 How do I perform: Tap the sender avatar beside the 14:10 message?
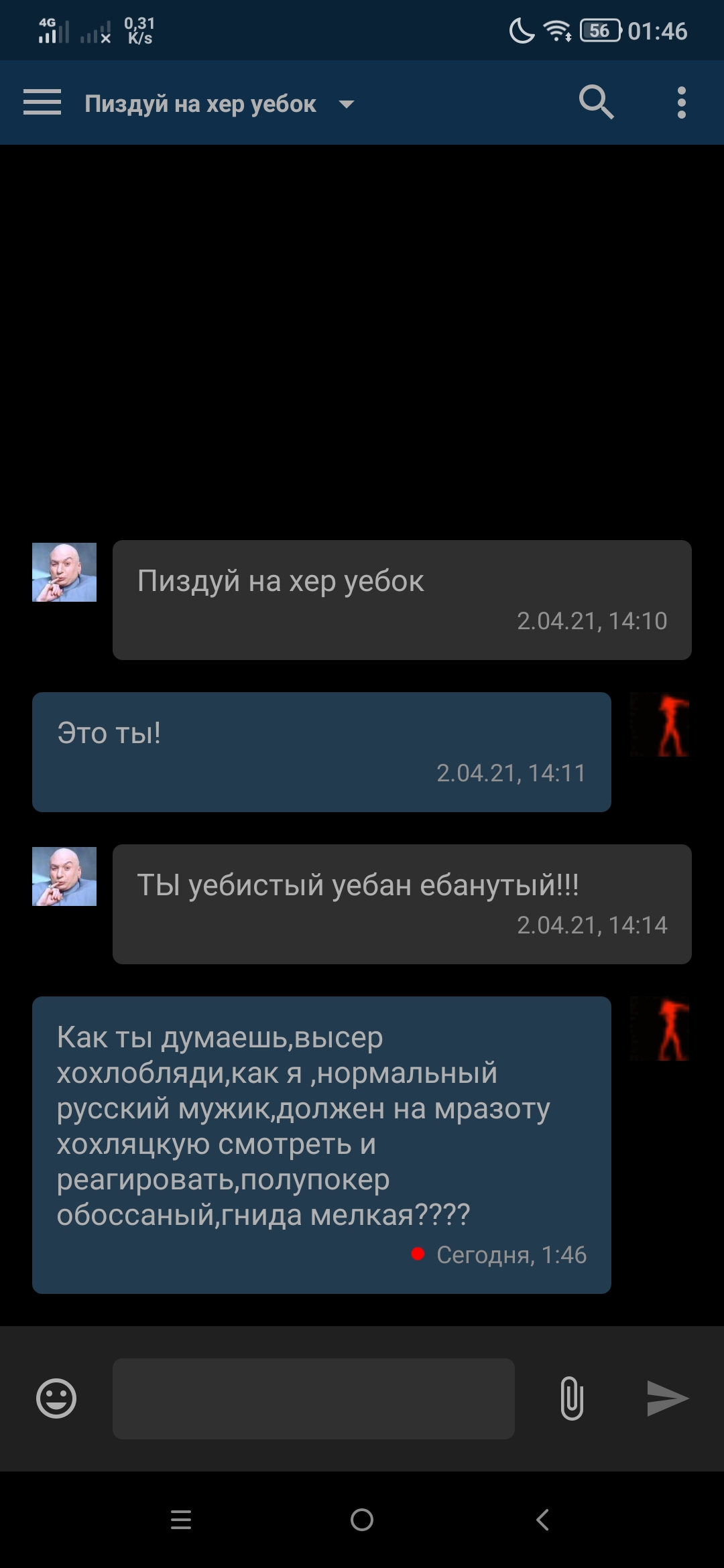click(64, 572)
